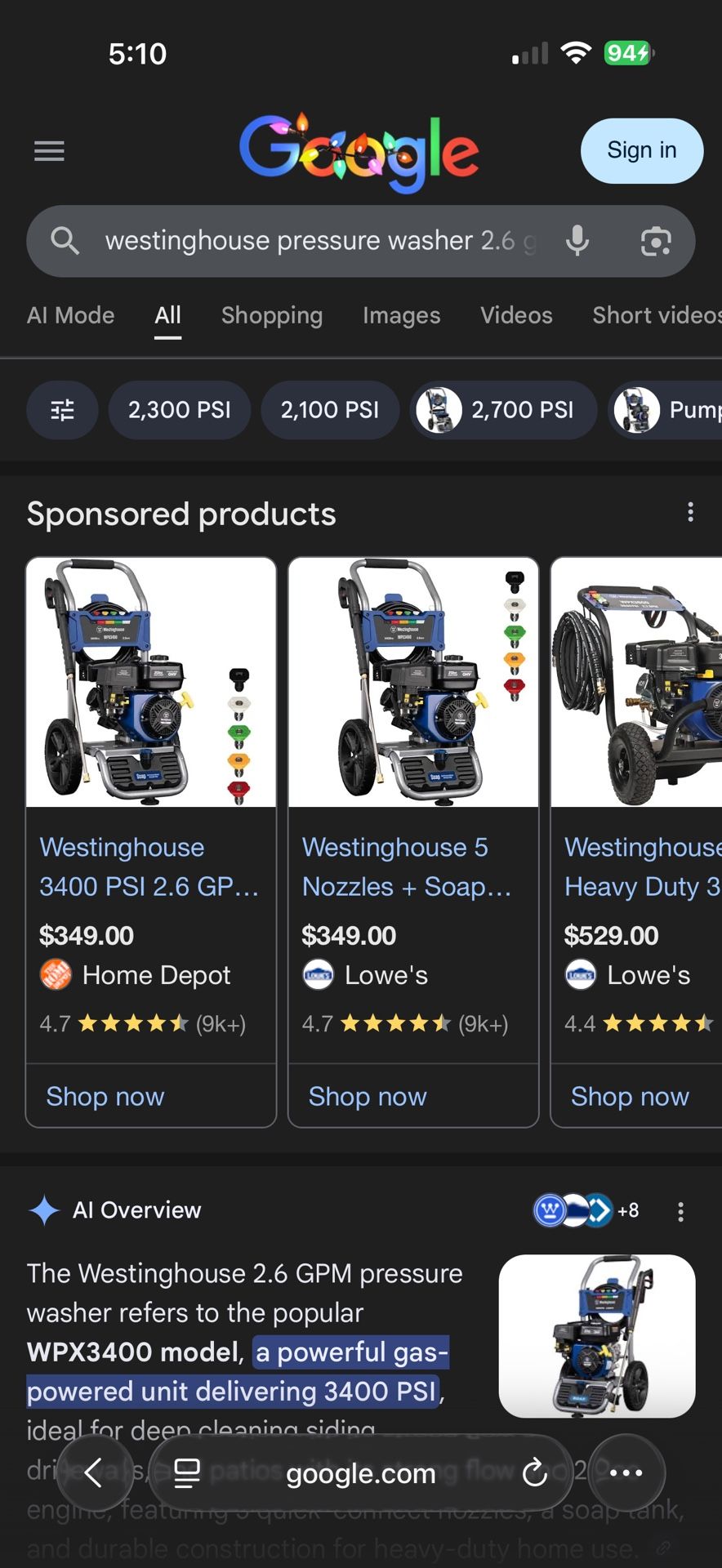Viewport: 722px width, 1568px height.
Task: View the AI Overview sources +8
Action: pos(586,1210)
